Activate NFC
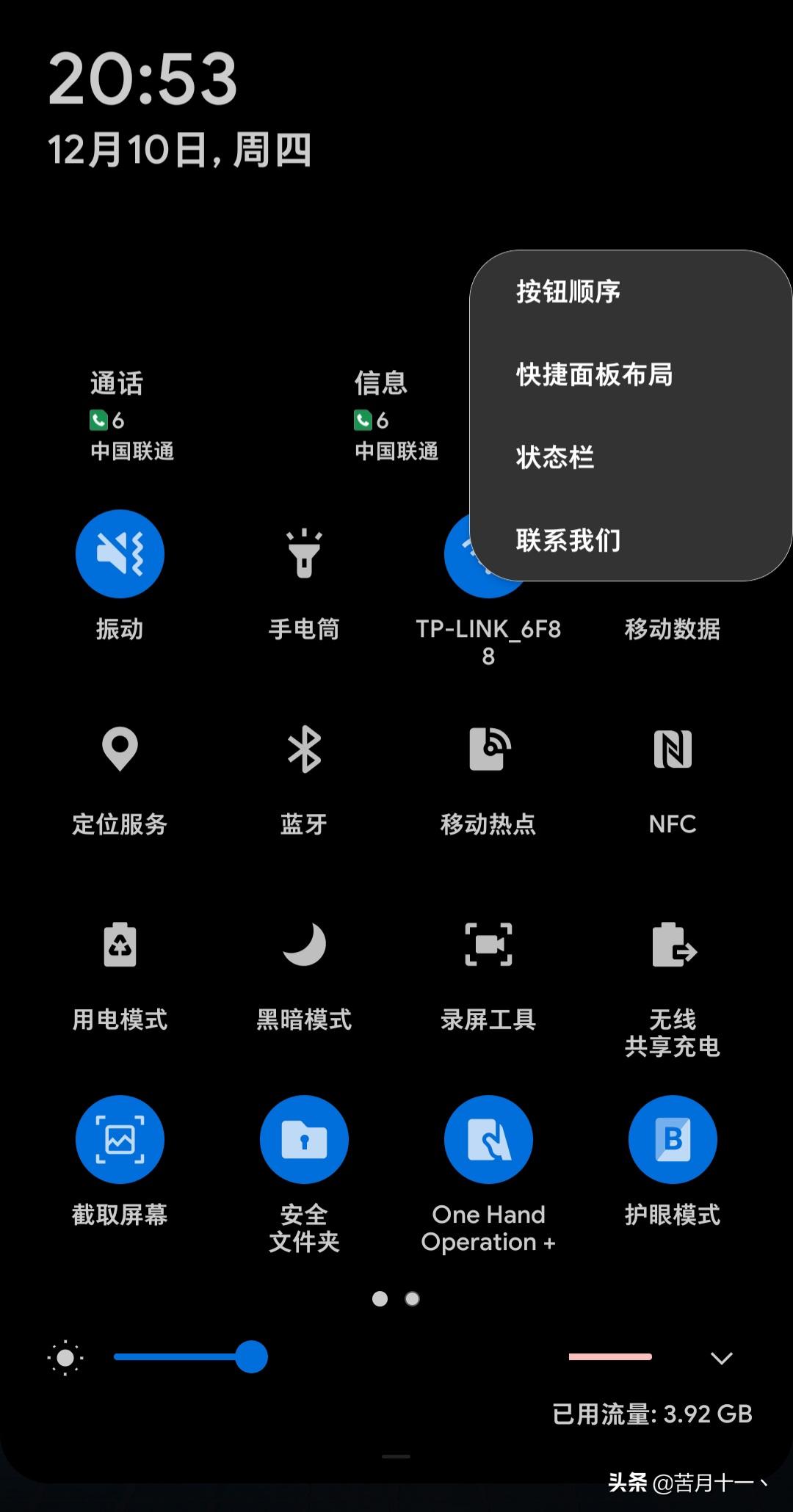793x1512 pixels. pyautogui.click(x=673, y=749)
